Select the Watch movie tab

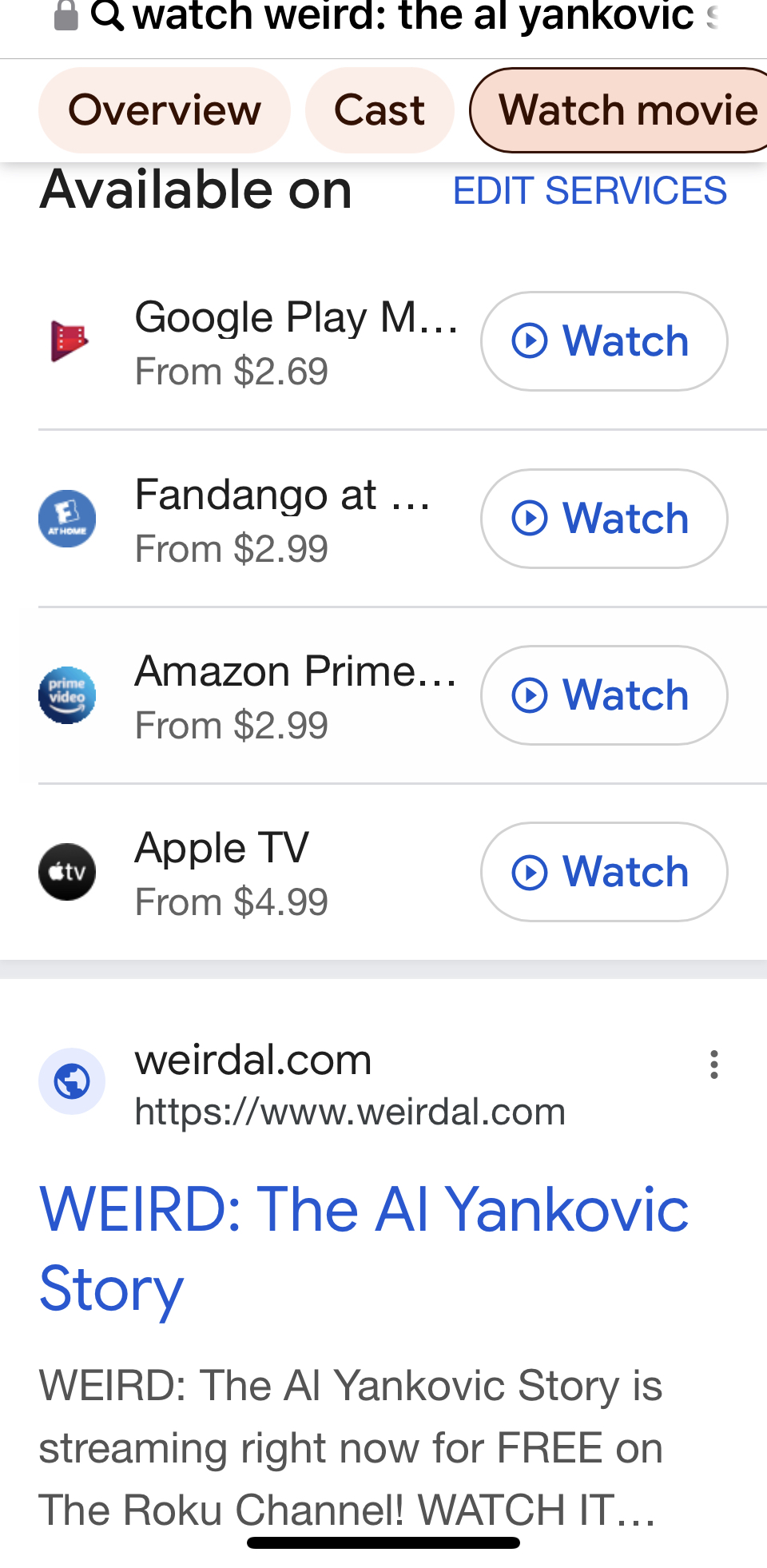[623, 110]
